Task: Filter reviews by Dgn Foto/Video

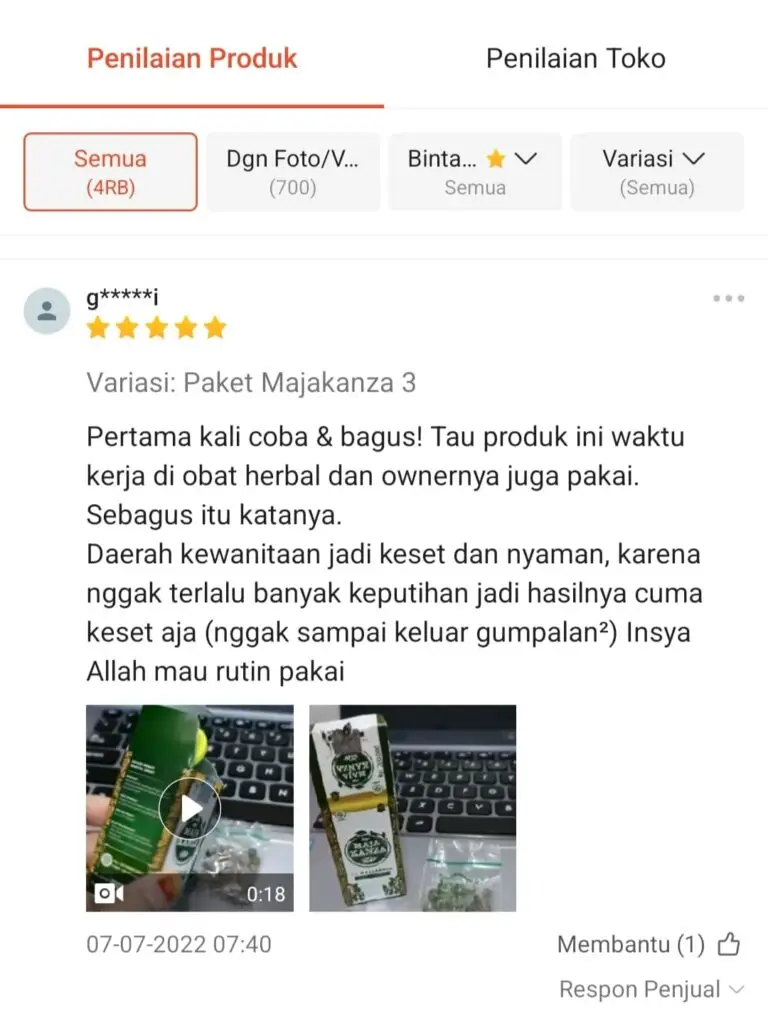Action: [x=293, y=172]
